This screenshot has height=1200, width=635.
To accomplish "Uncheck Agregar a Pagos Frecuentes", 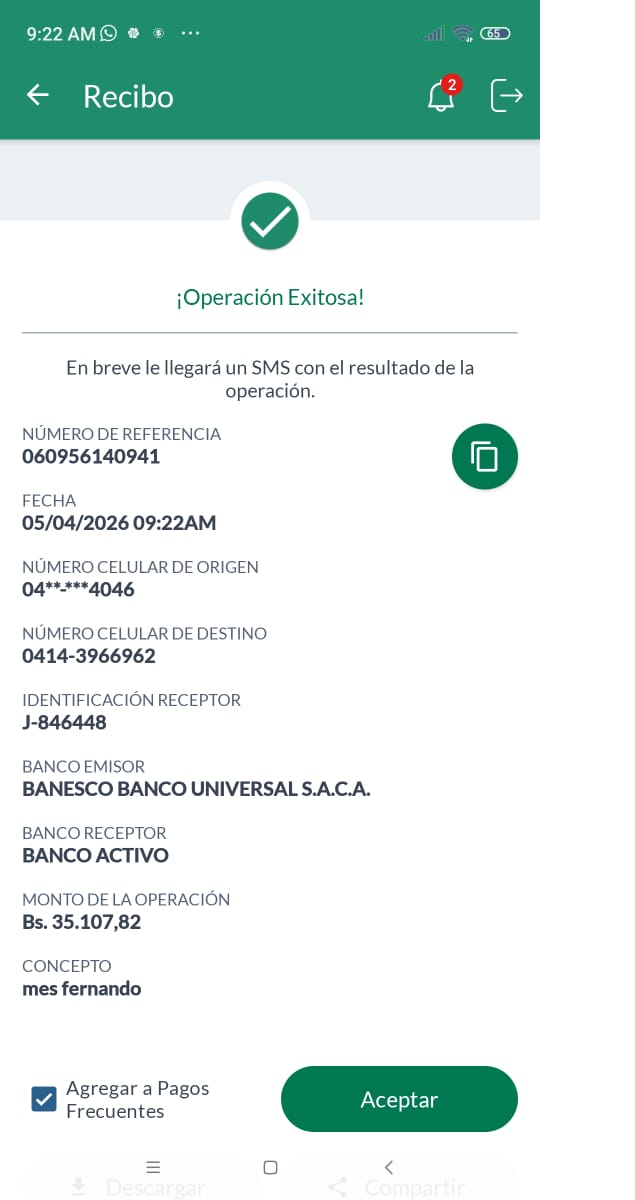I will [44, 1099].
